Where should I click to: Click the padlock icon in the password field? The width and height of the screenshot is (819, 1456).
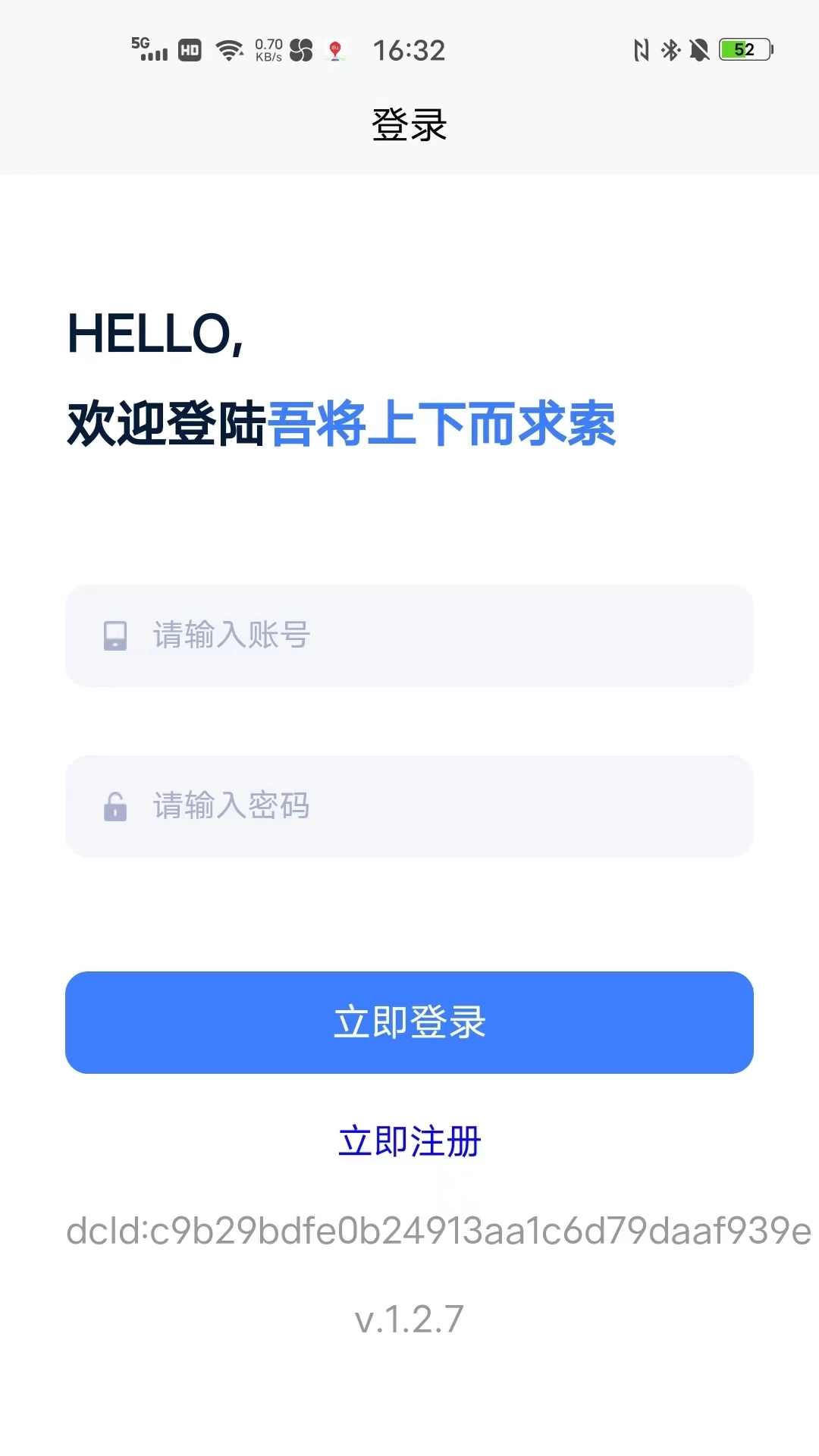coord(115,807)
